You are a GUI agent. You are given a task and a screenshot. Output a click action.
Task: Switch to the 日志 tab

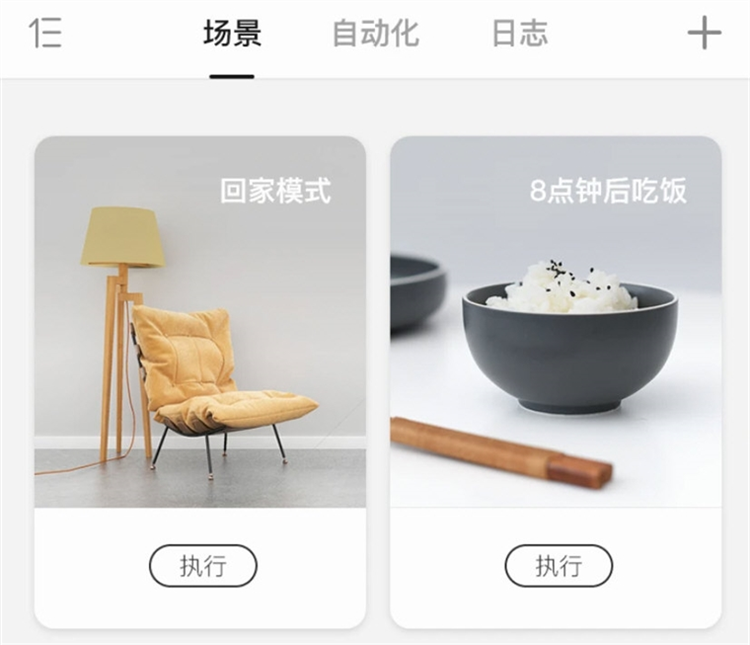click(520, 34)
